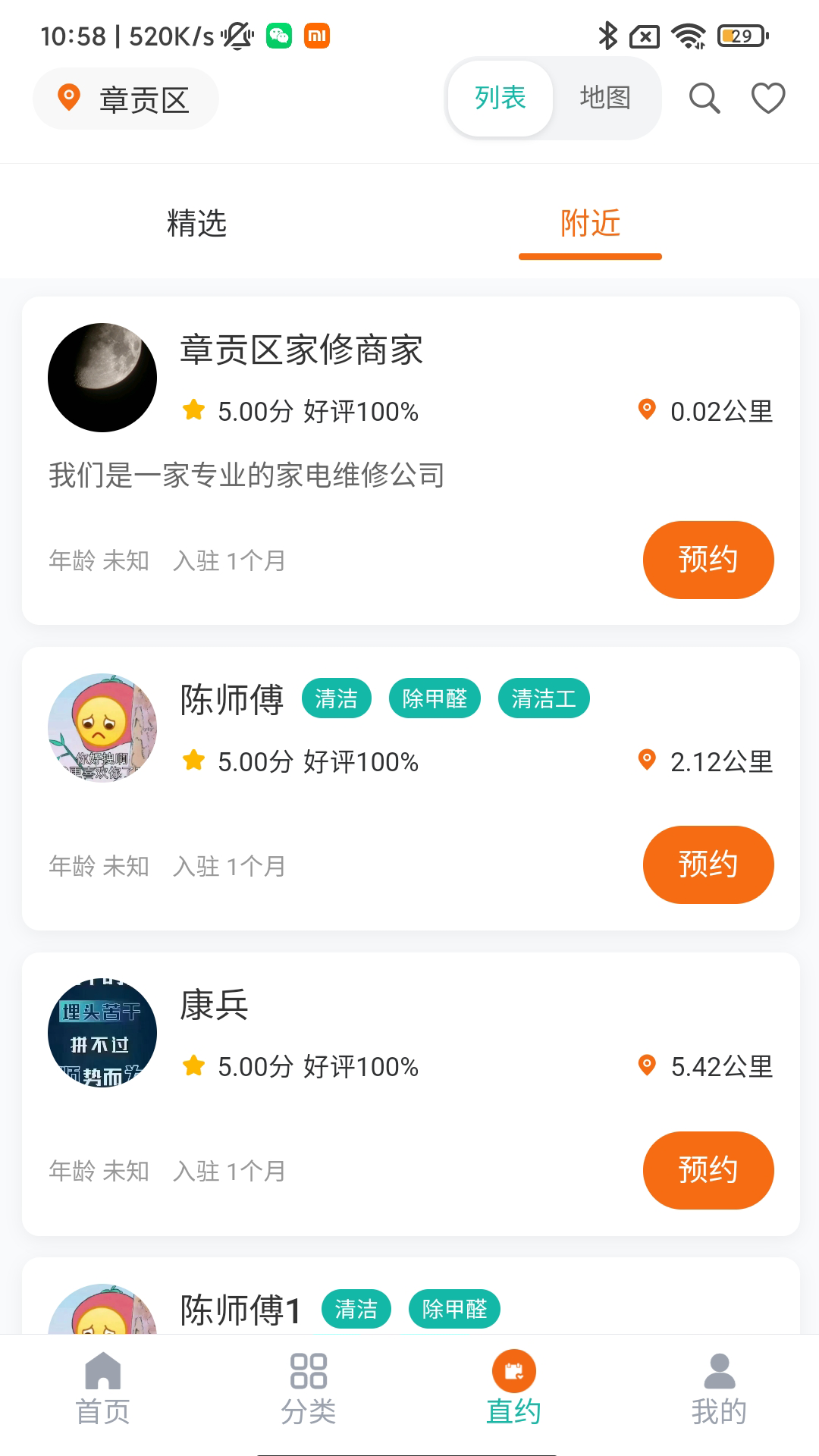Viewport: 819px width, 1456px height.
Task: Switch view to 地图 mode
Action: coord(606,98)
